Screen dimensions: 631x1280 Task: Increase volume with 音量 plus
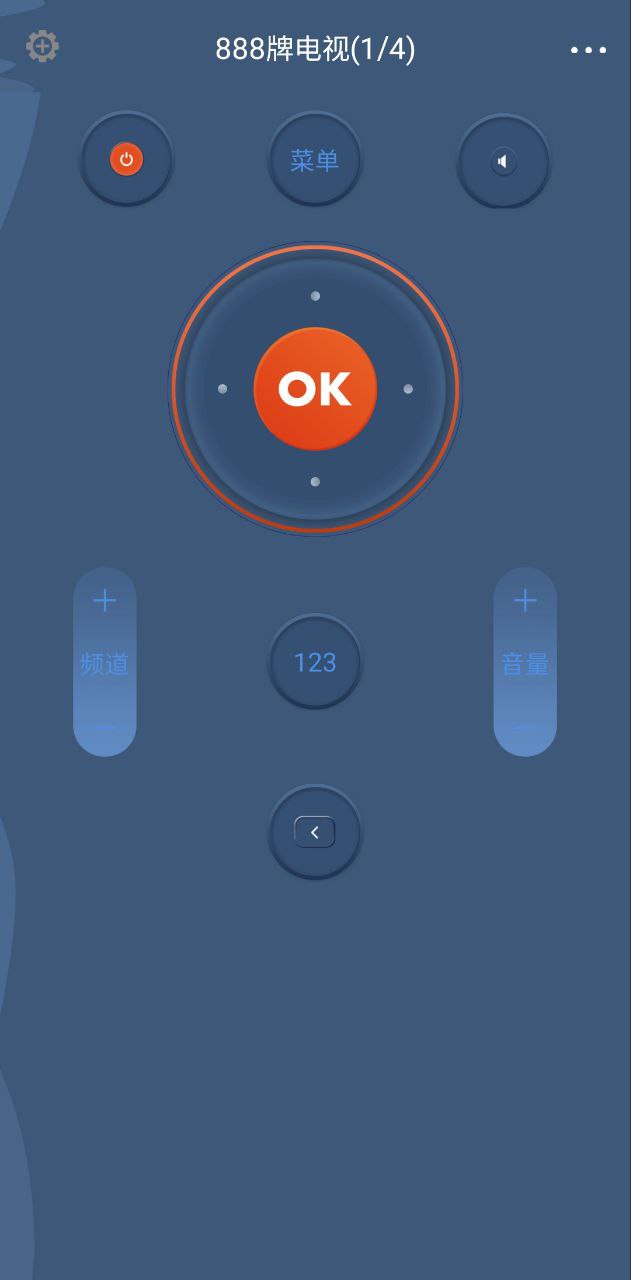(x=525, y=601)
